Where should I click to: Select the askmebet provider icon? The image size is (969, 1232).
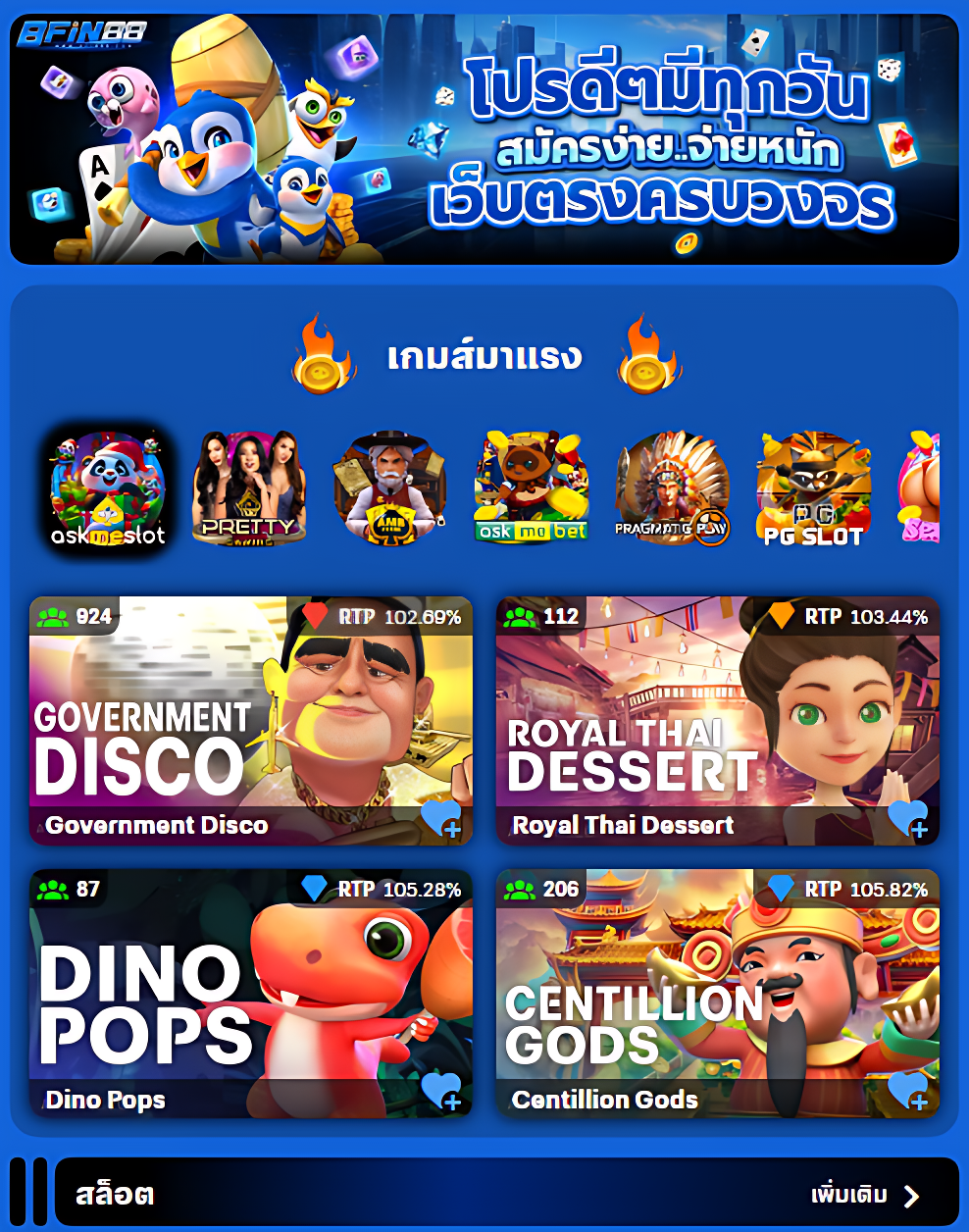click(x=531, y=489)
